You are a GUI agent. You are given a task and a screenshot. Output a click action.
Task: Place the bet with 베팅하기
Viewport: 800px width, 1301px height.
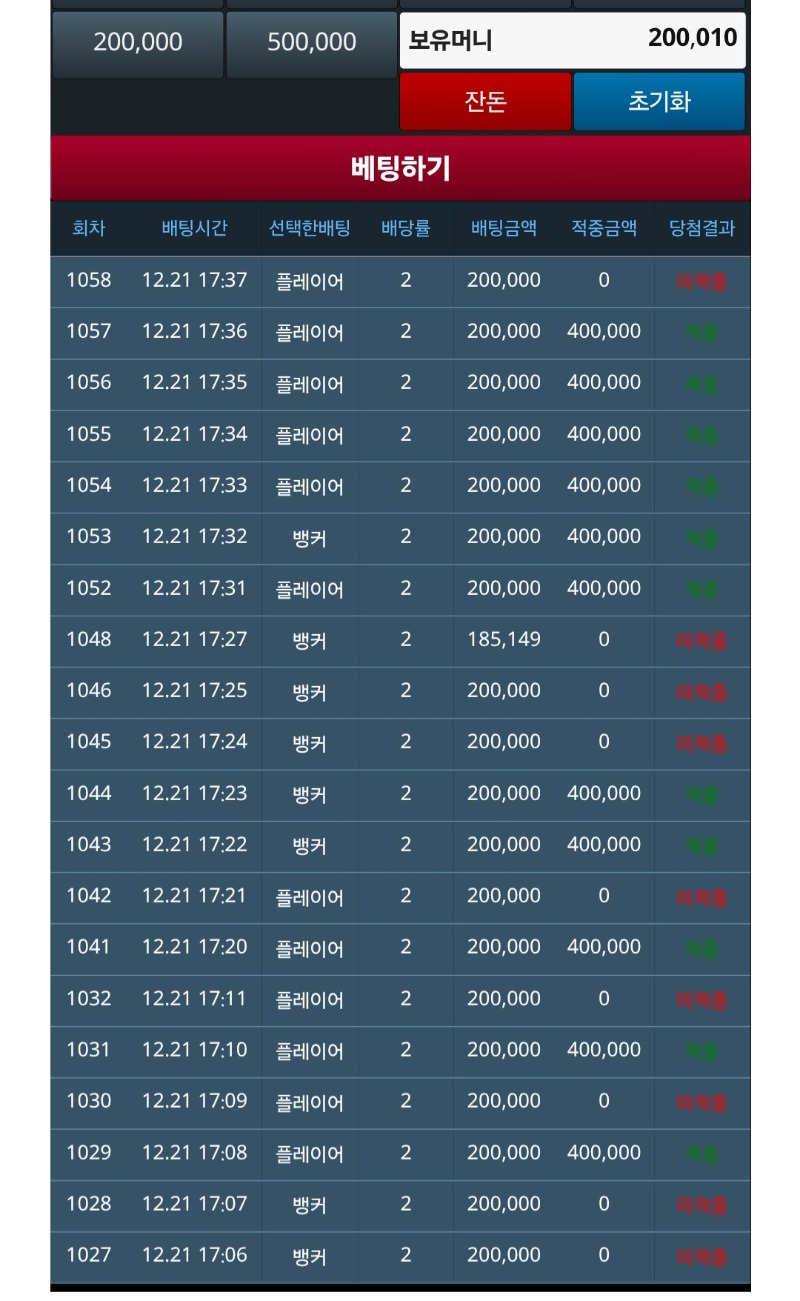click(400, 168)
